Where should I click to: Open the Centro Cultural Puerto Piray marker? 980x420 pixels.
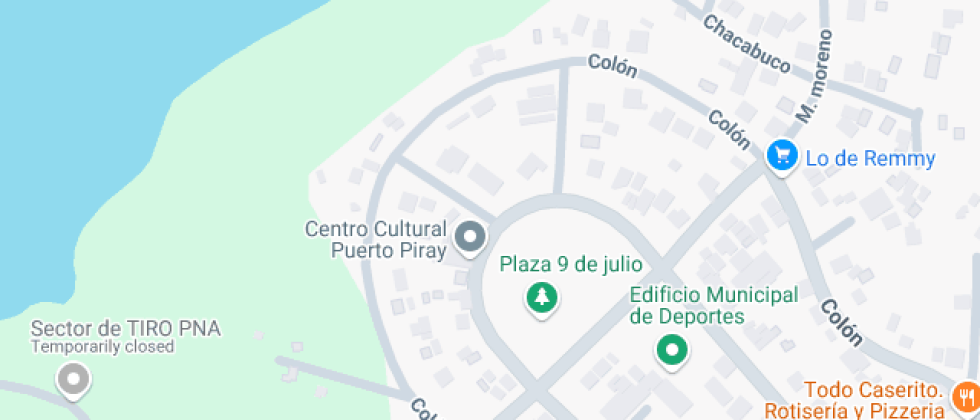tap(470, 238)
